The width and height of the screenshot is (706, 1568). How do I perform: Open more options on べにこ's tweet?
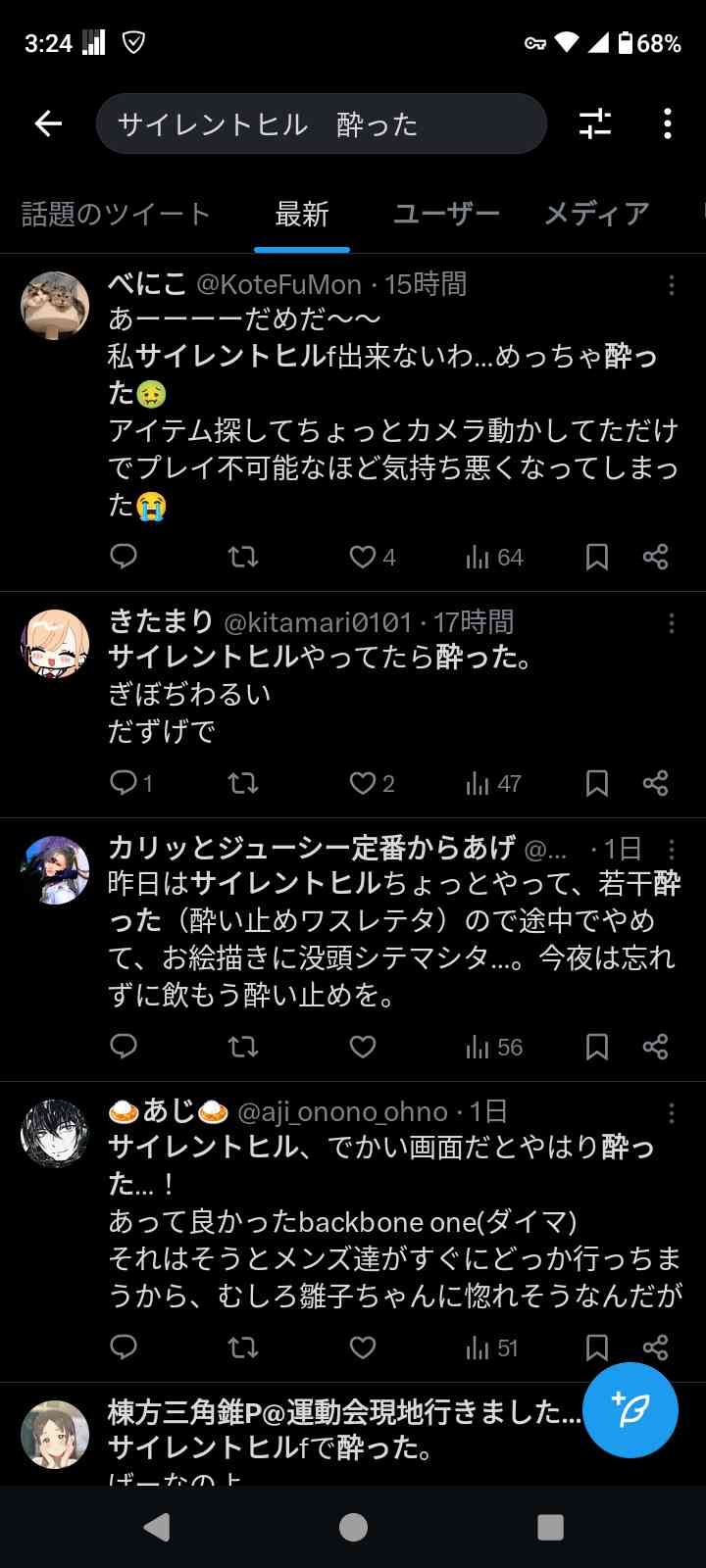672,285
